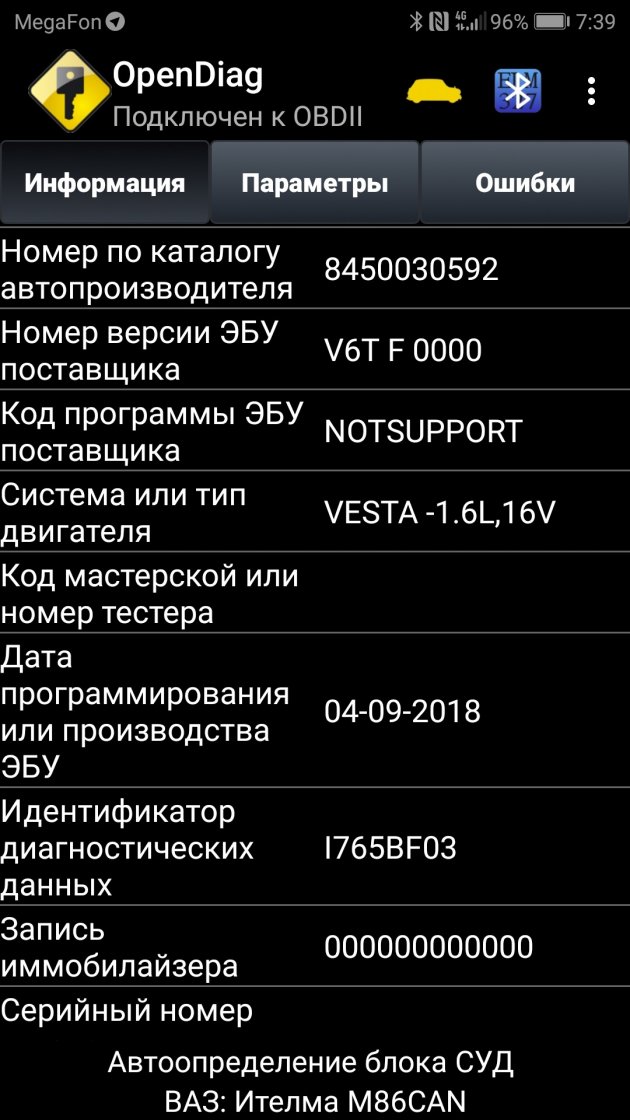Switch to the Параметры tab
630x1120 pixels.
[315, 183]
